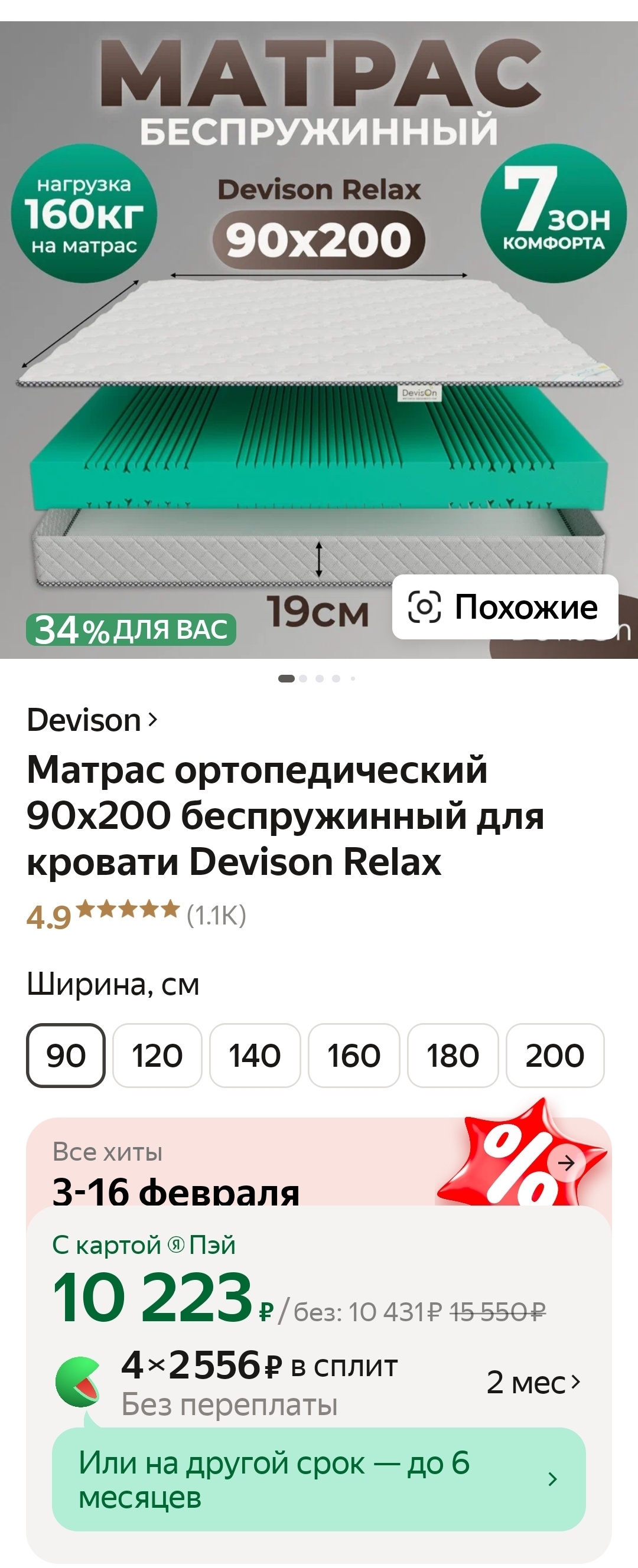Open Или на другой срок options

pyautogui.click(x=318, y=1479)
